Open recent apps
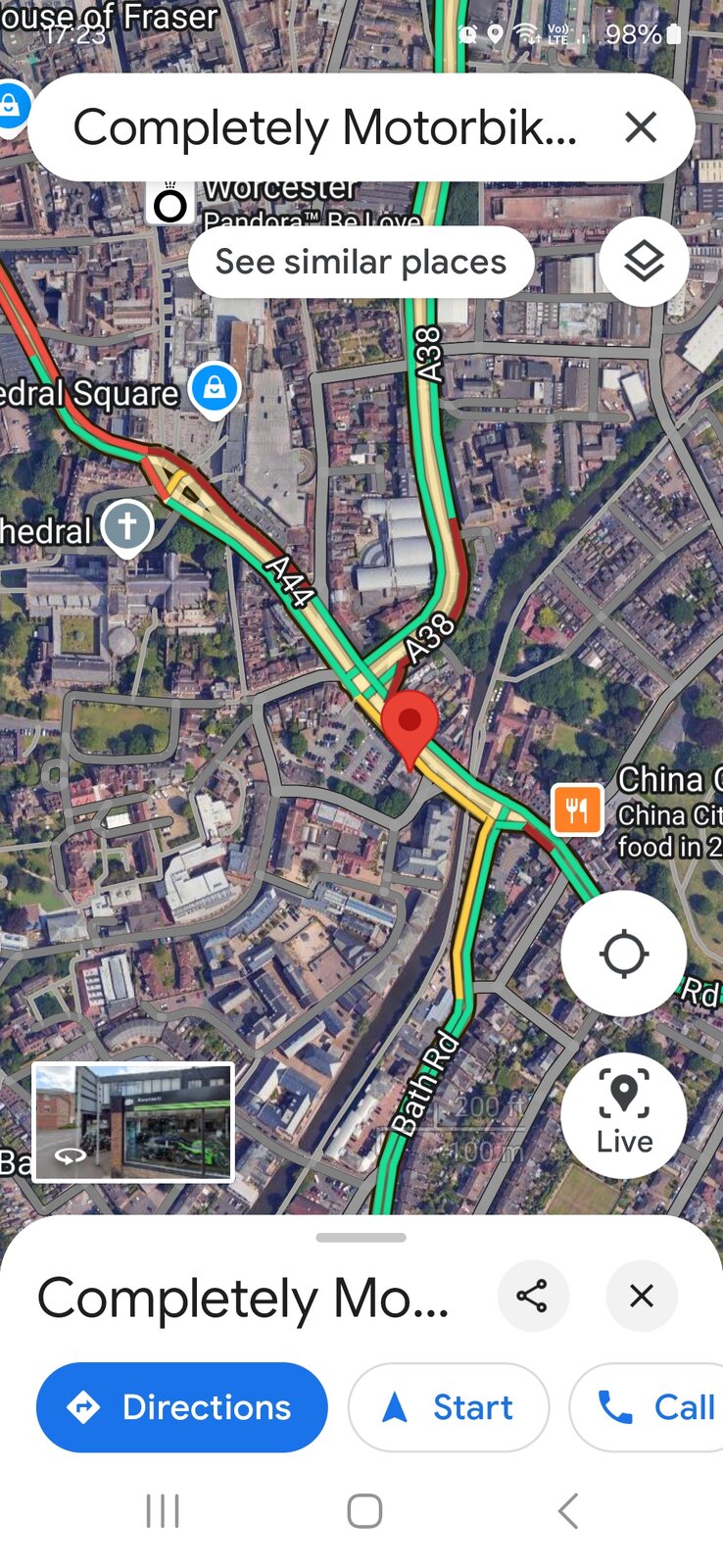723x1568 pixels. pyautogui.click(x=163, y=1511)
